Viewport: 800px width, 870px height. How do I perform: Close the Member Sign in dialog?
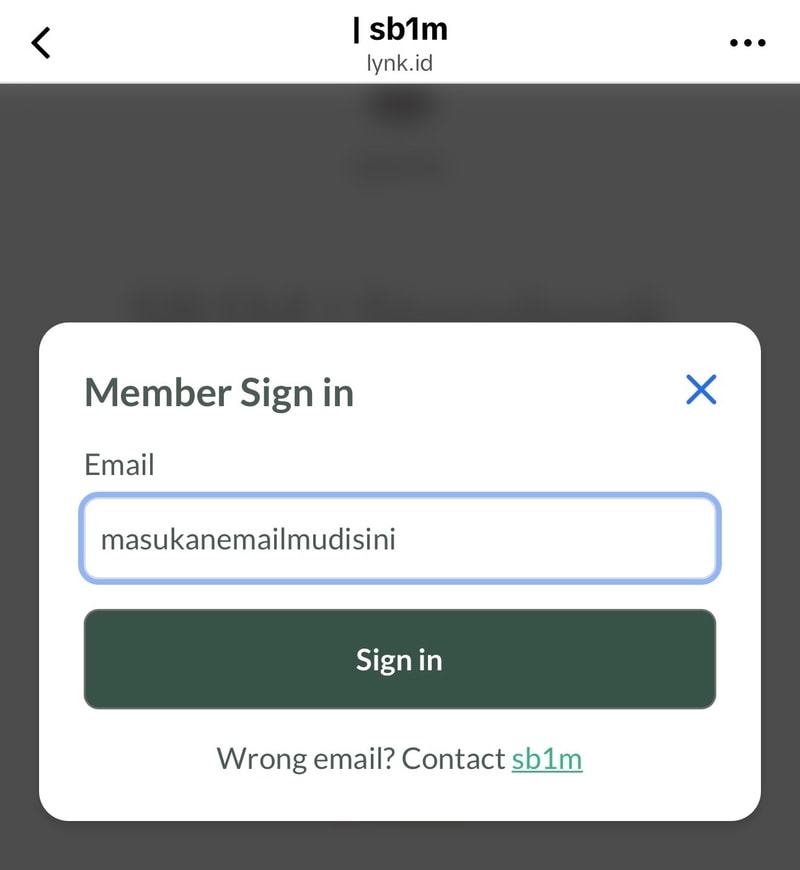tap(701, 389)
